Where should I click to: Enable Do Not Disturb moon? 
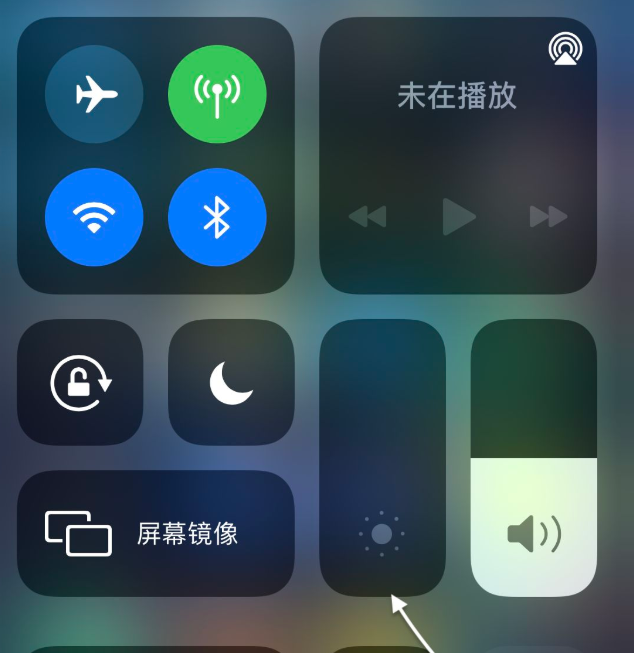pyautogui.click(x=231, y=382)
